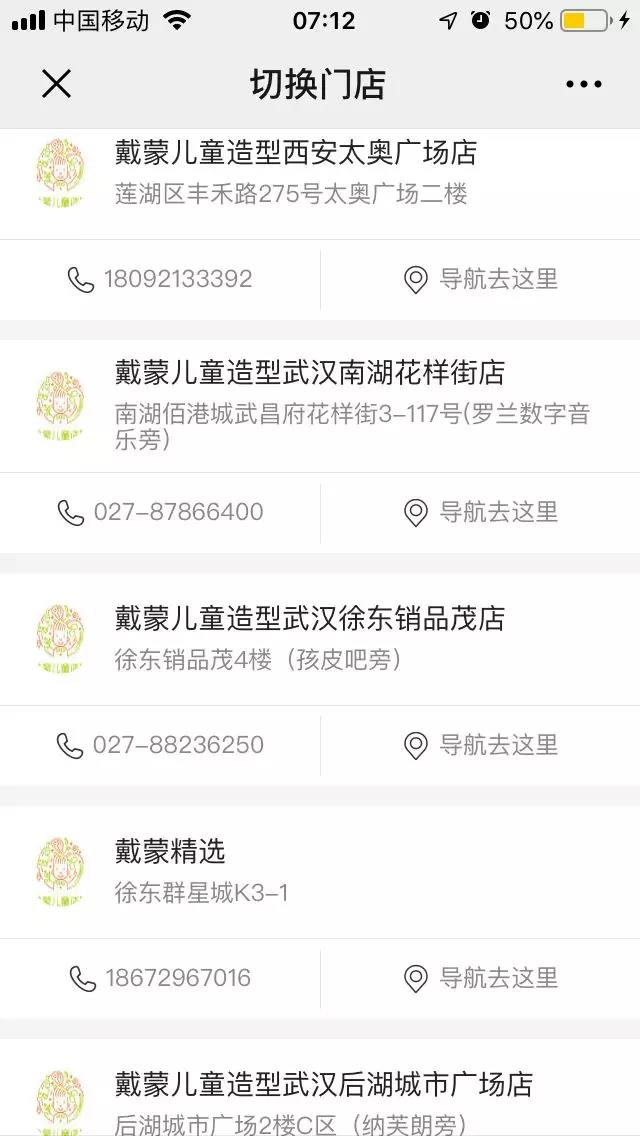Image resolution: width=640 pixels, height=1136 pixels.
Task: Select 戴蒙儿童造型武汉南湖花样街店
Action: click(320, 406)
